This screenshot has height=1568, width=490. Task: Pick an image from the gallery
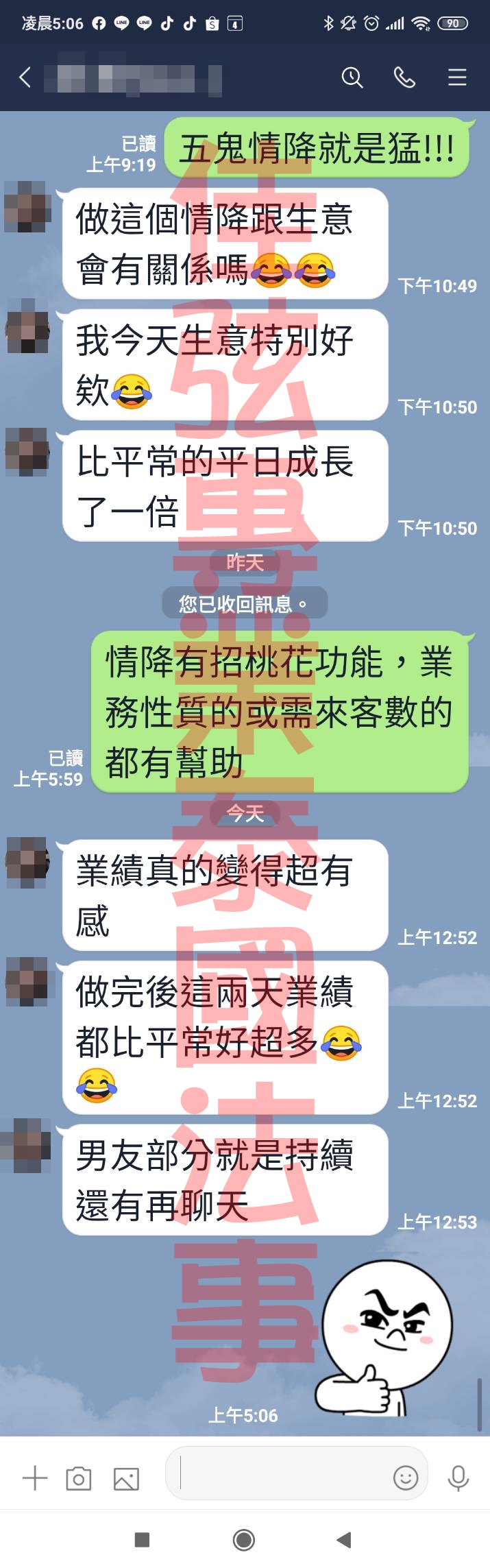126,1479
